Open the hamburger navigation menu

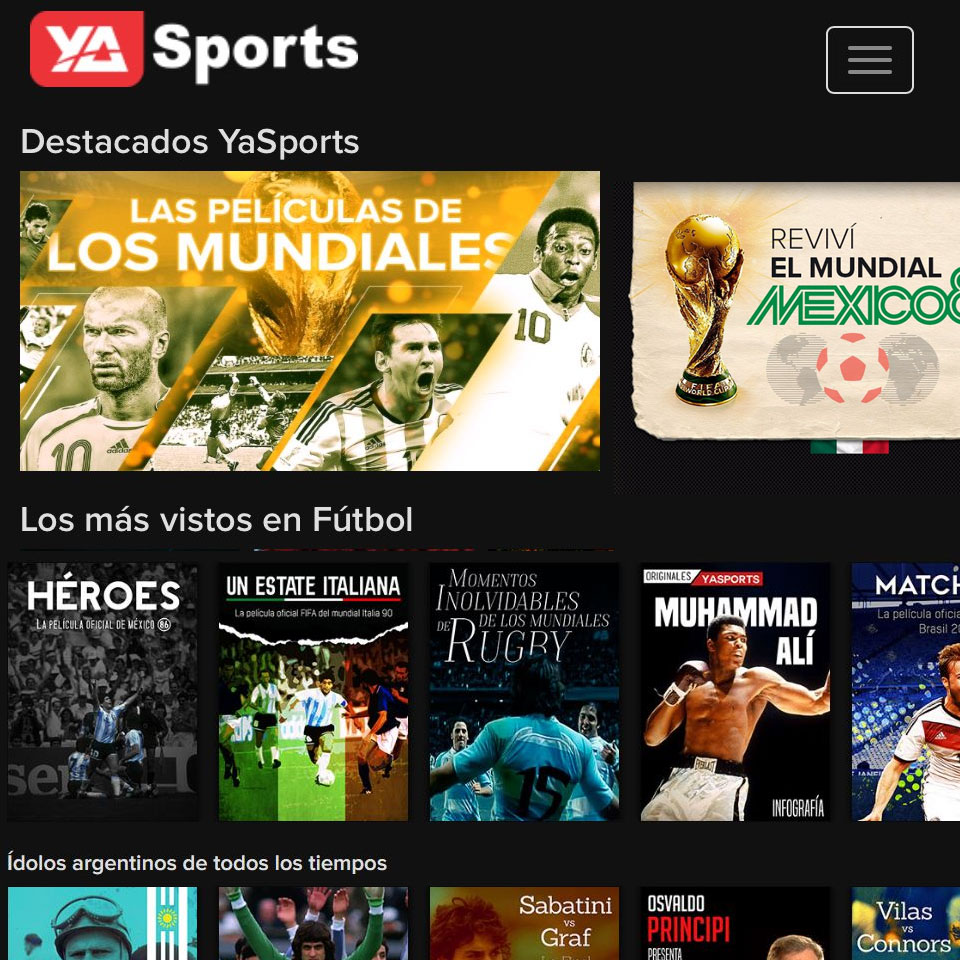click(869, 60)
